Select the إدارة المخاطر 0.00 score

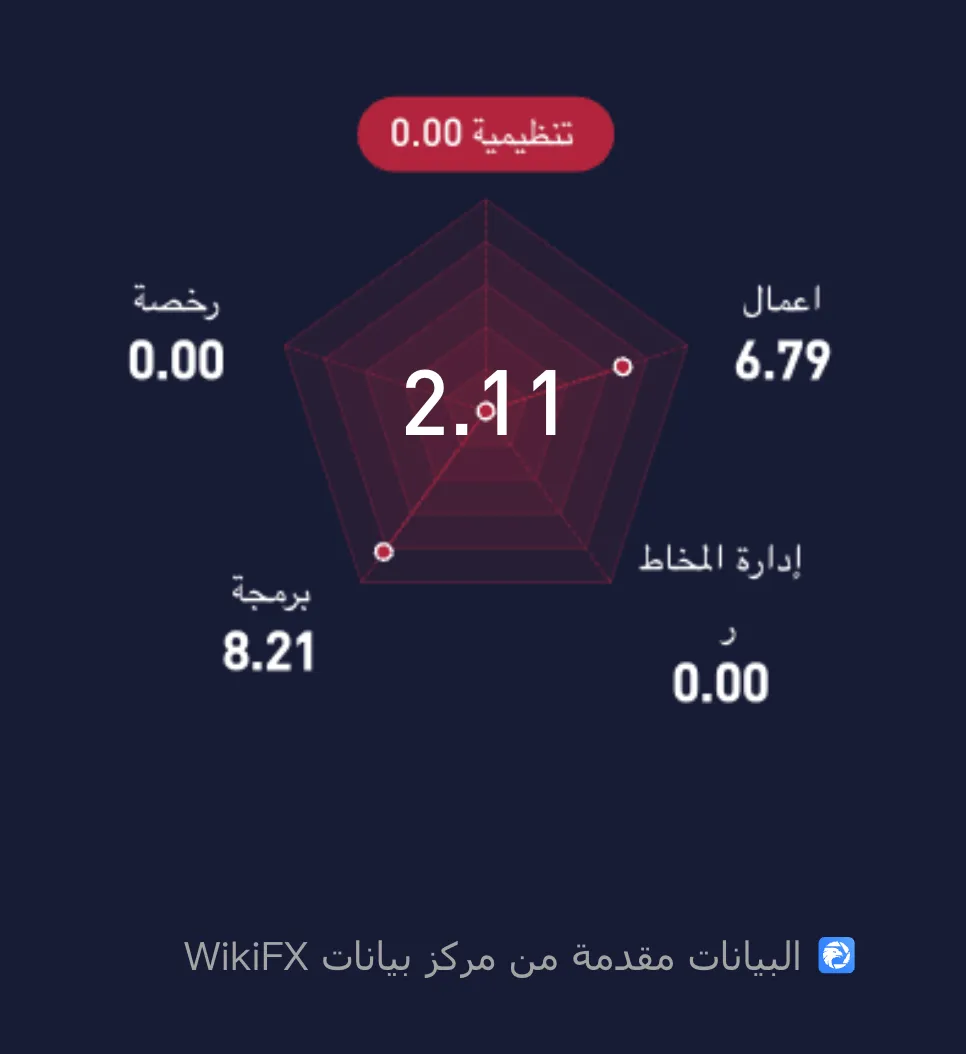tap(720, 623)
